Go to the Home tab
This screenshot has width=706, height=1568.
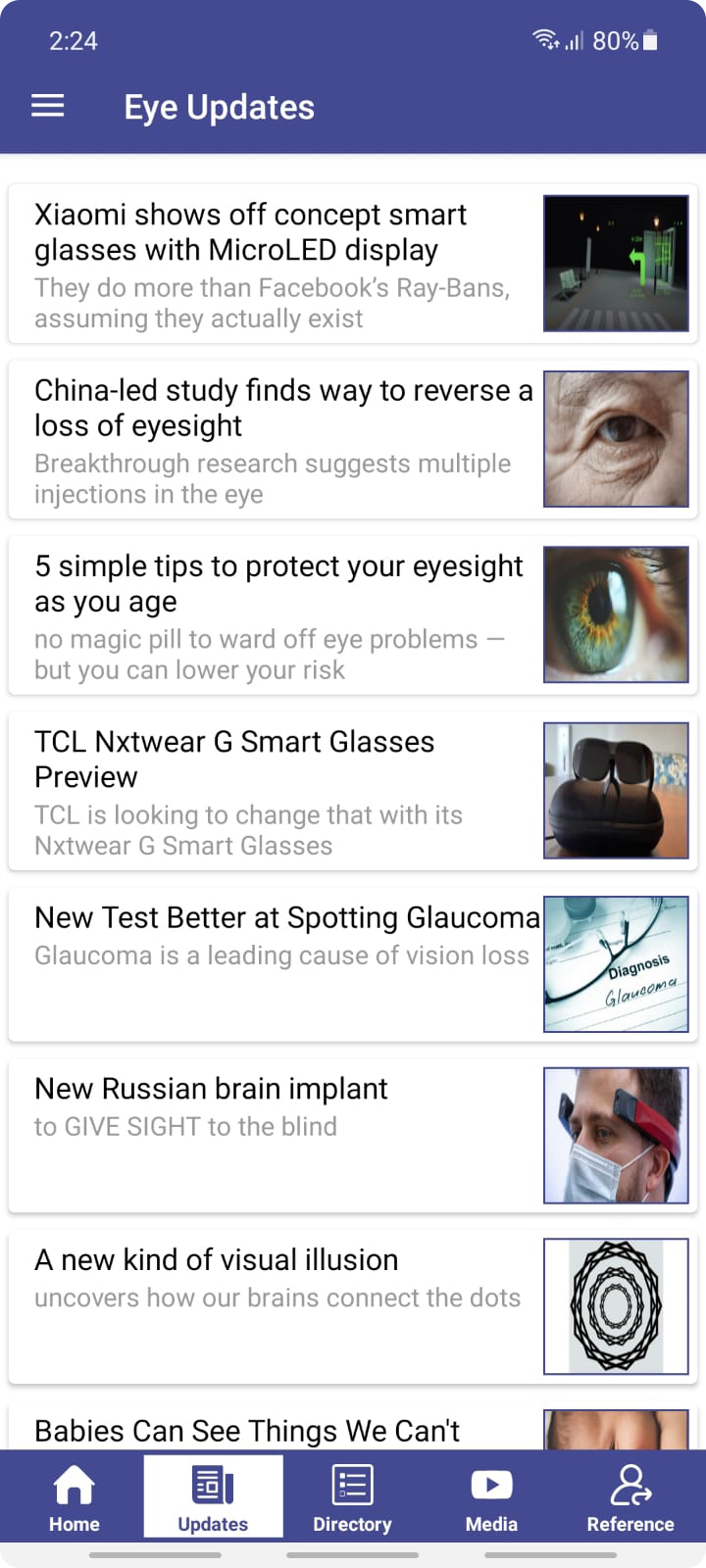click(x=75, y=1497)
